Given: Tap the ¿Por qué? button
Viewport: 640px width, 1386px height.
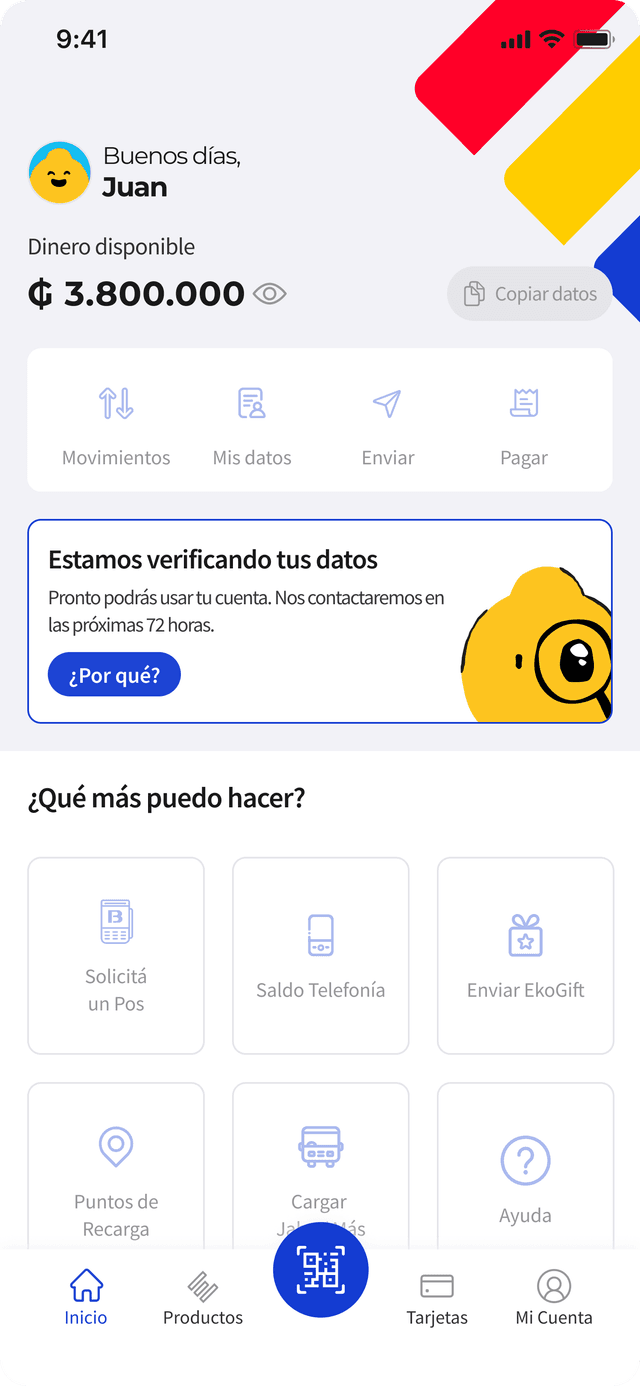Looking at the screenshot, I should coord(114,675).
